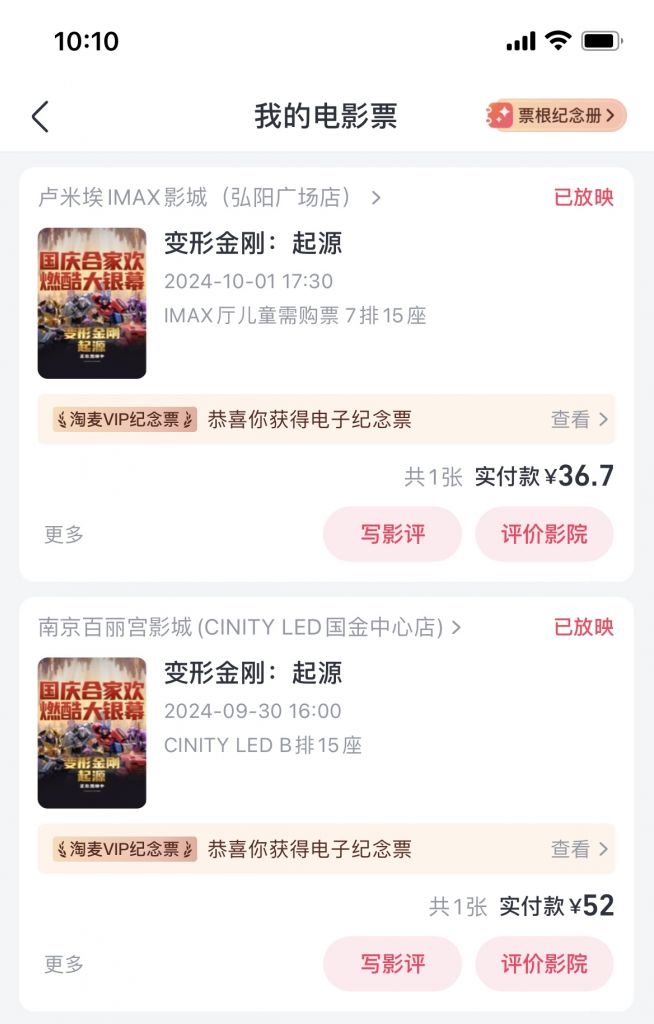Rate 卢米埃IMAX影城 via 评价影院

click(544, 534)
